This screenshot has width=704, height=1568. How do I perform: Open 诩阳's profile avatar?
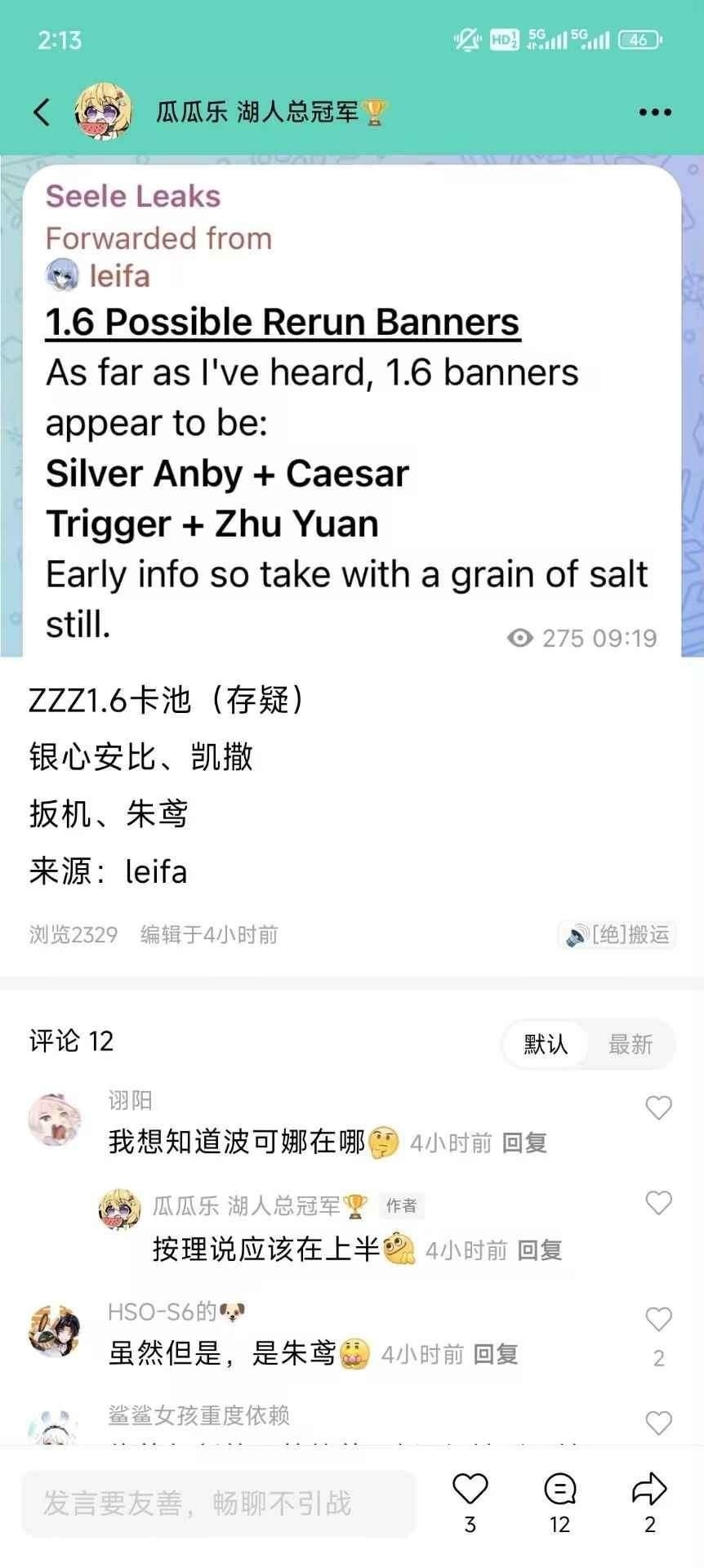click(55, 1119)
